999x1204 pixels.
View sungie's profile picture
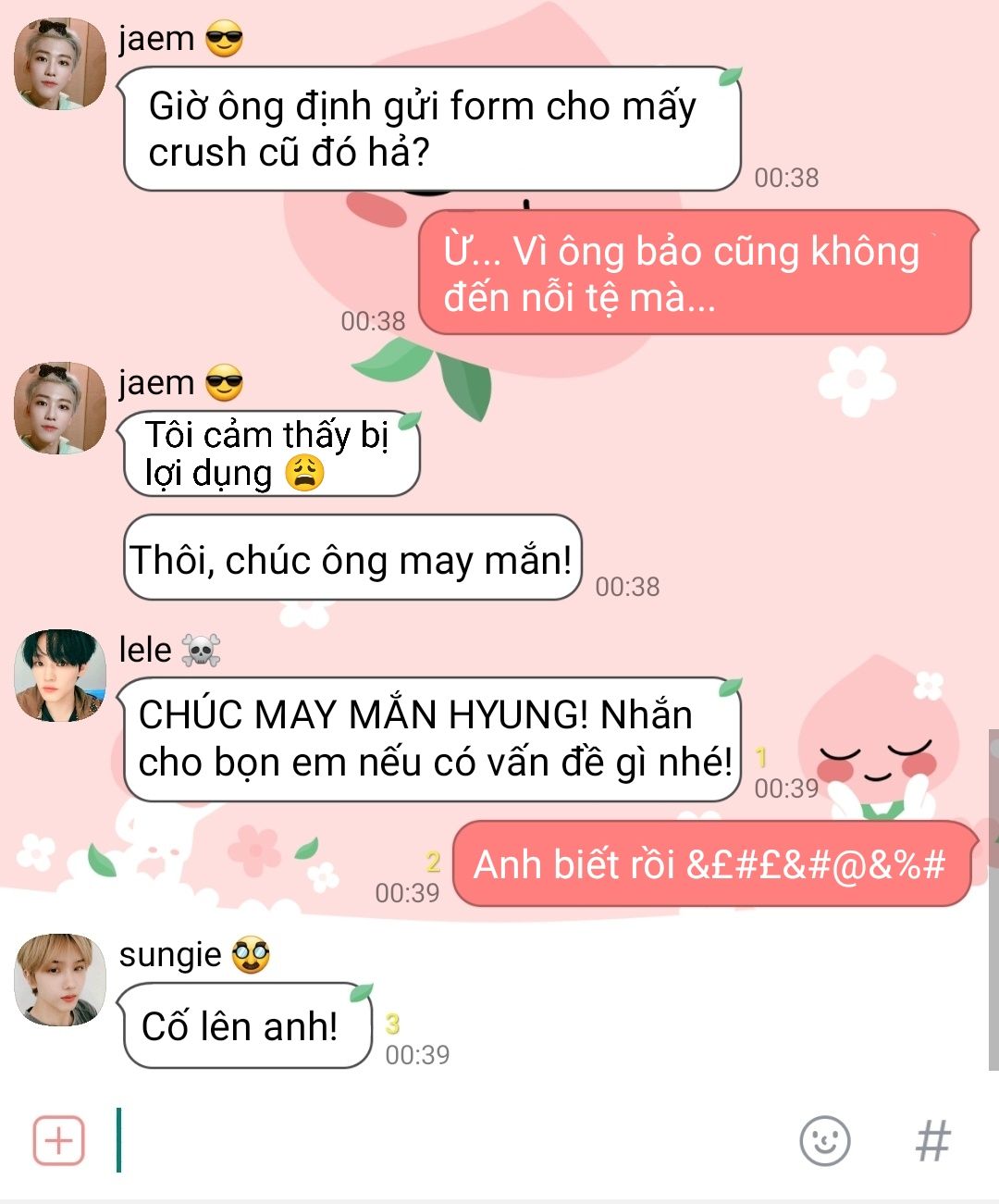(x=60, y=979)
